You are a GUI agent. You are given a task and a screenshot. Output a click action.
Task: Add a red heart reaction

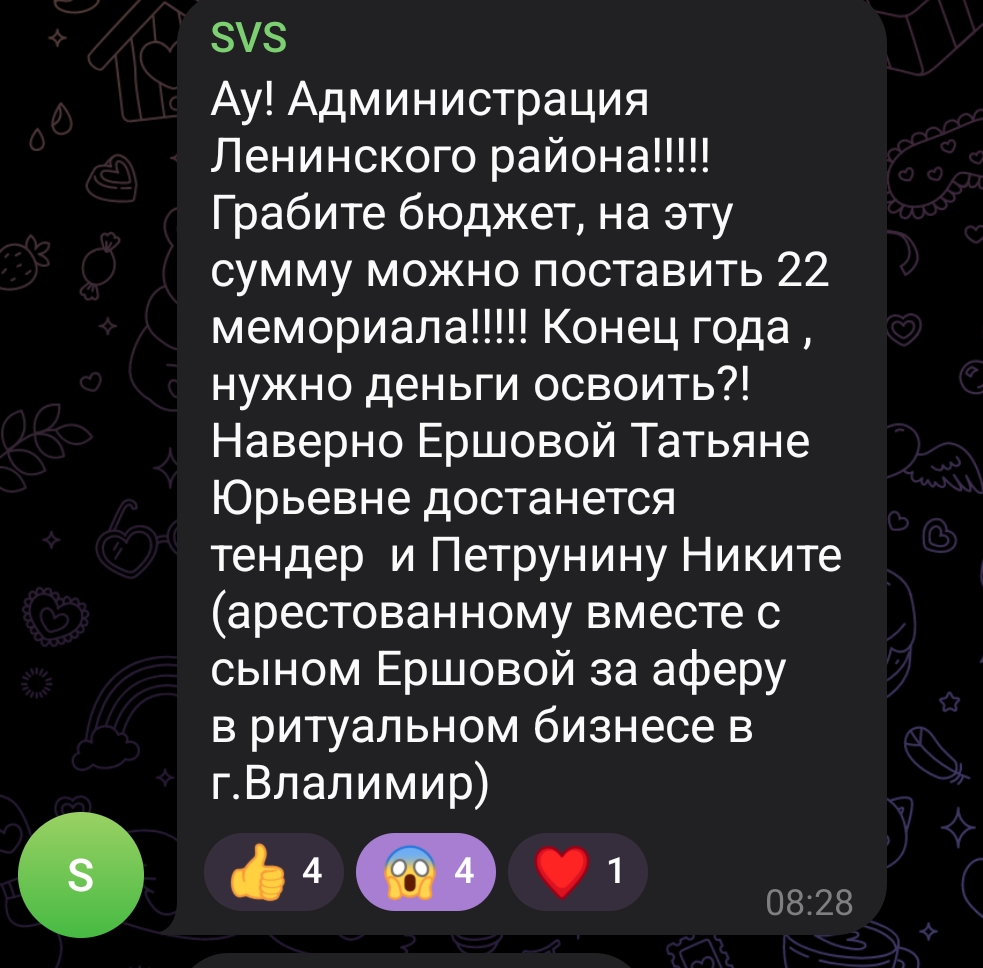577,872
